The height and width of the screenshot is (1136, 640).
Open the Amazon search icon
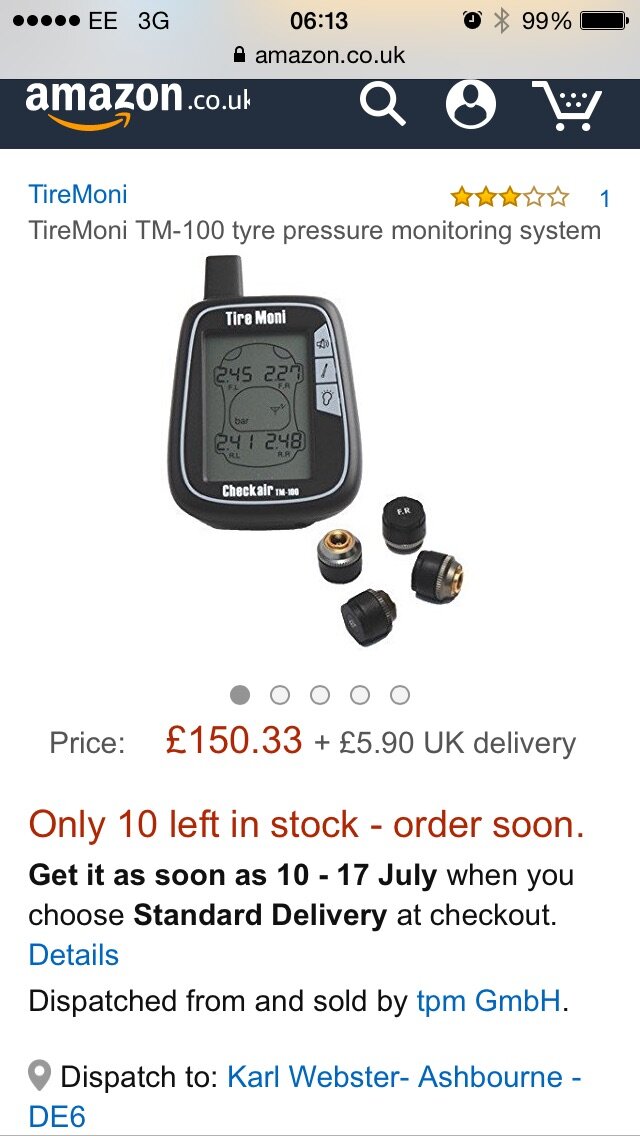point(382,104)
